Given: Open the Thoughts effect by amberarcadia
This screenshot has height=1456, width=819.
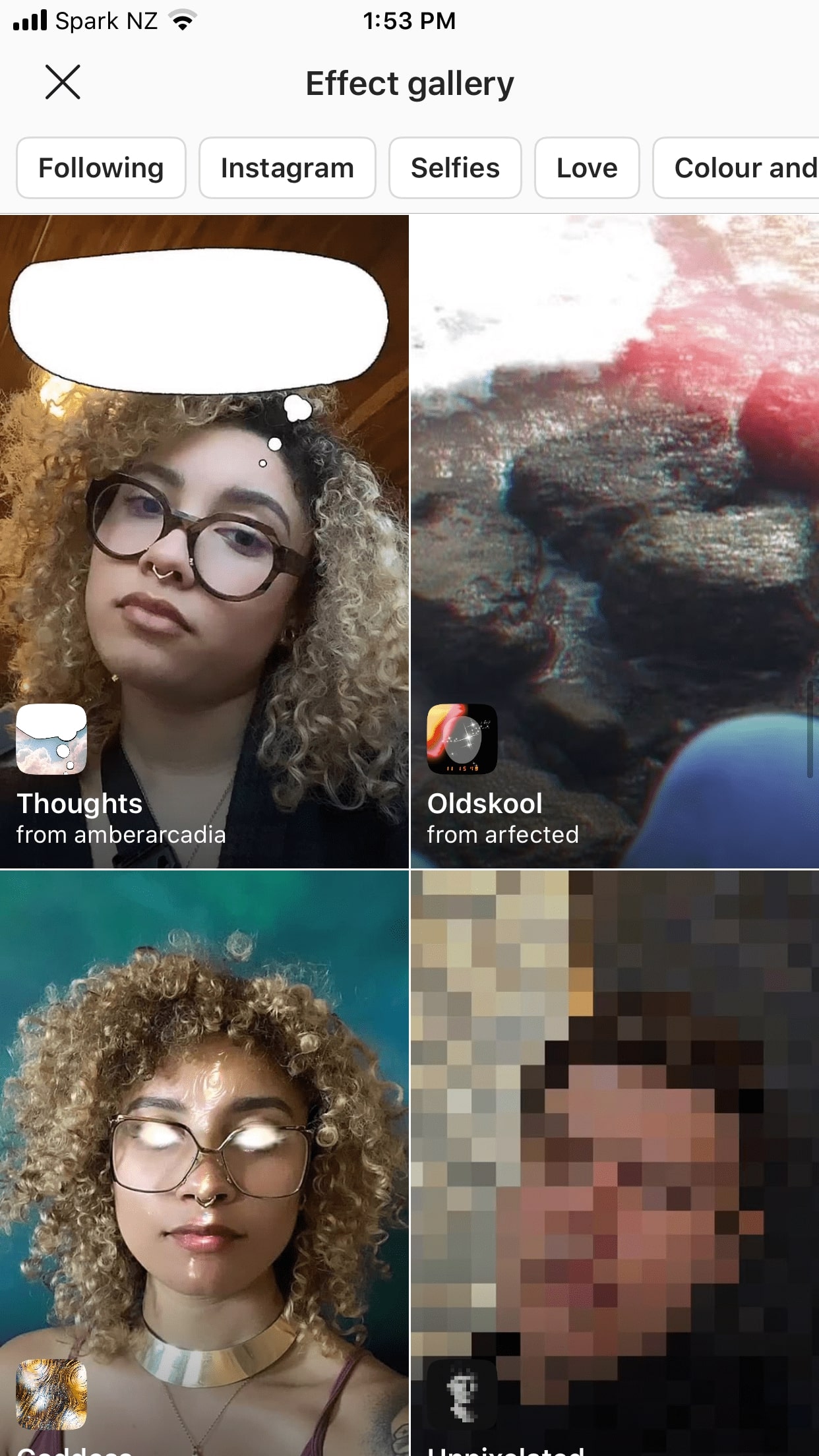Looking at the screenshot, I should coord(204,541).
